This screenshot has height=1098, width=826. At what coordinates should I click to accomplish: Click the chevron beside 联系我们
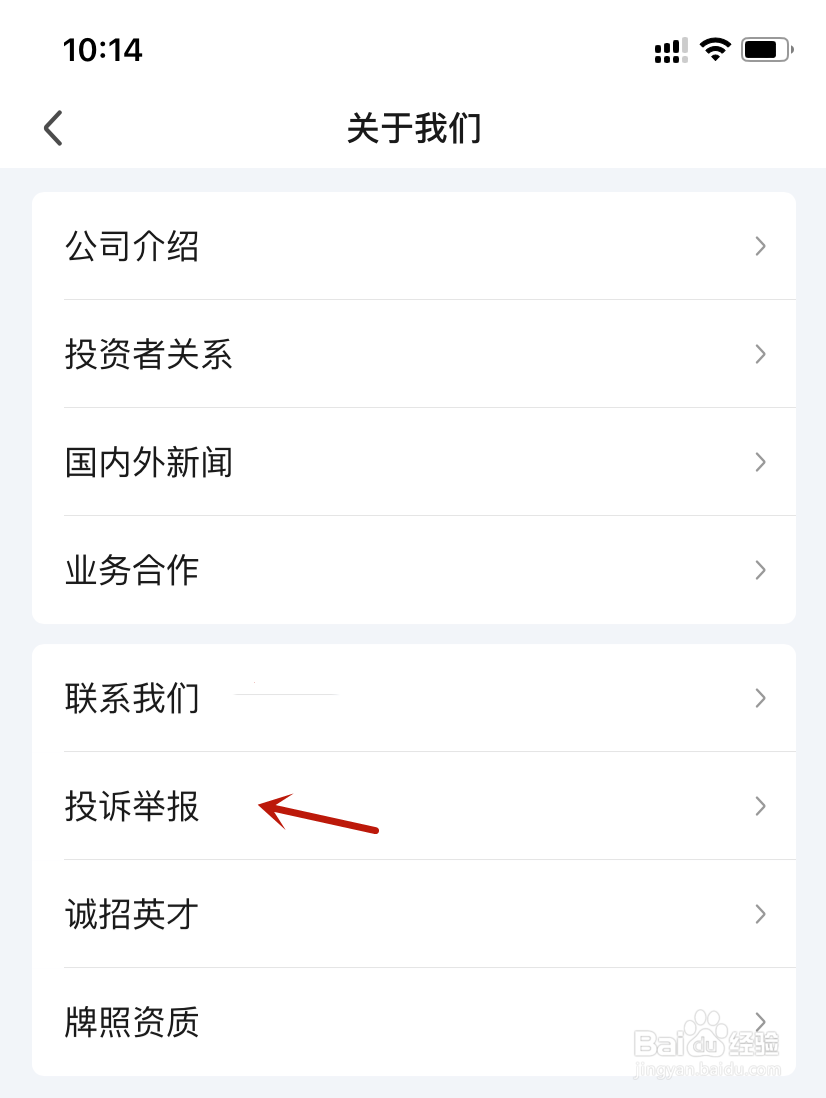pos(760,698)
